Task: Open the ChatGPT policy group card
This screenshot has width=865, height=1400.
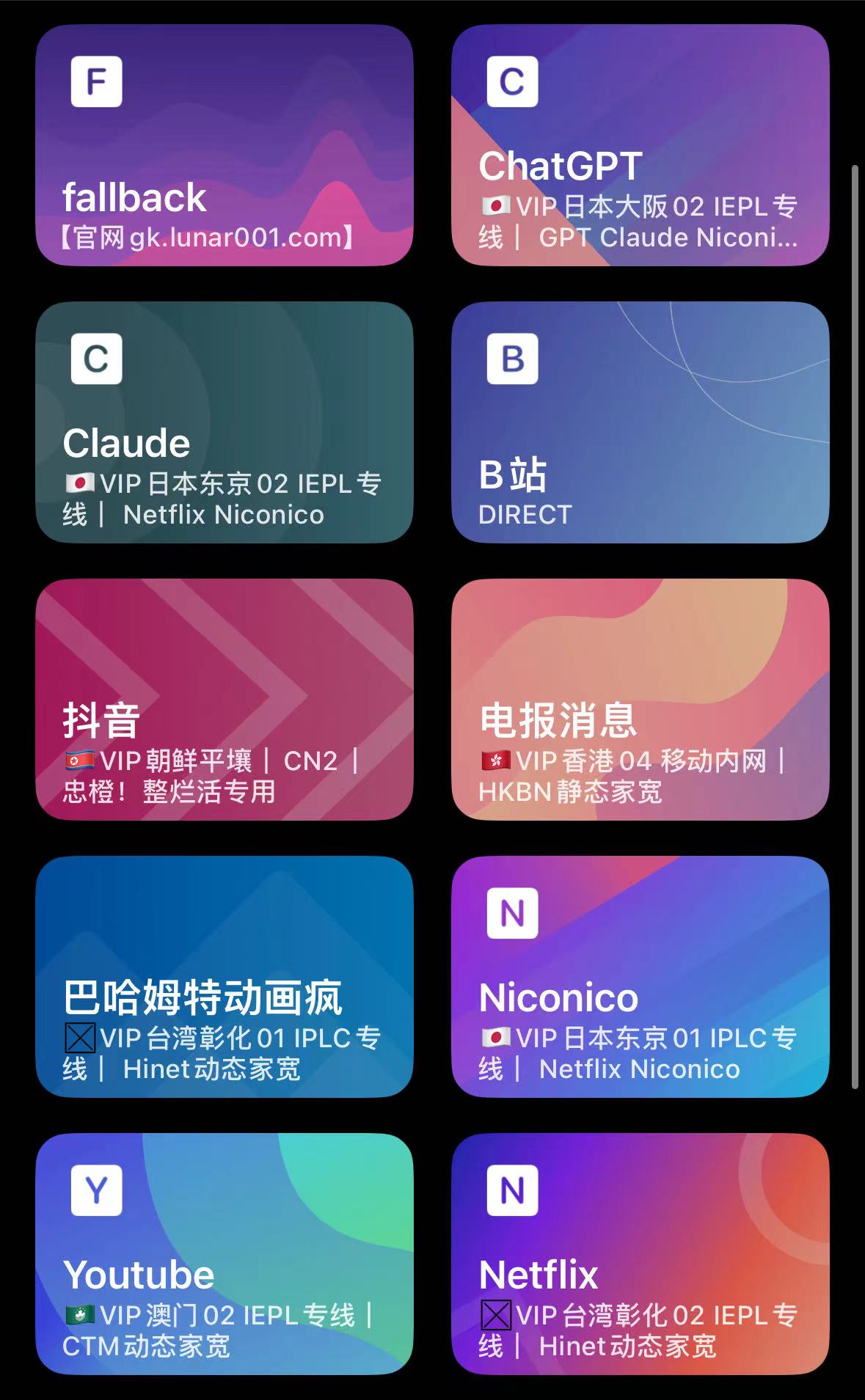Action: pos(640,145)
